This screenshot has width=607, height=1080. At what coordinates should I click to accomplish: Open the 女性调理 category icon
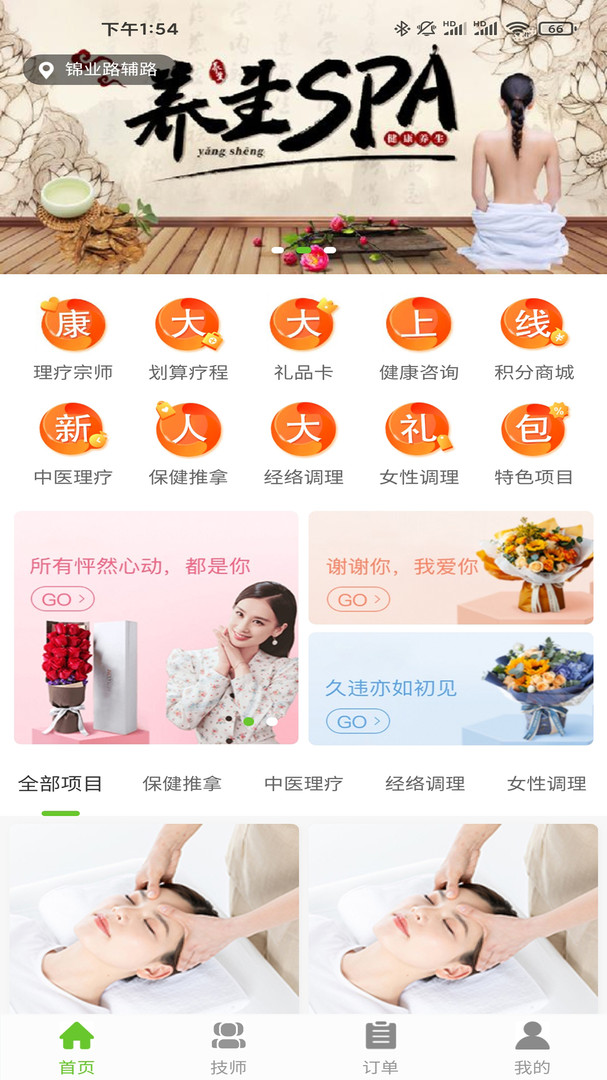pos(419,443)
